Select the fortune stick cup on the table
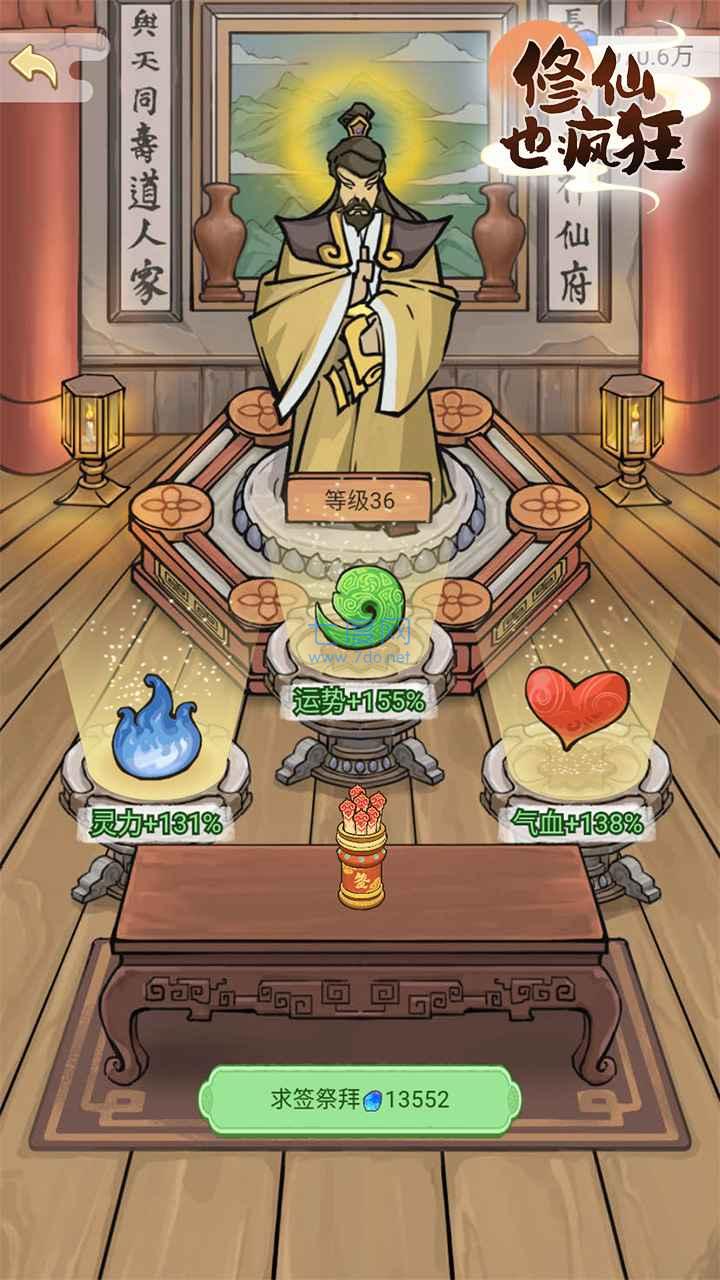This screenshot has height=1280, width=720. pyautogui.click(x=362, y=860)
